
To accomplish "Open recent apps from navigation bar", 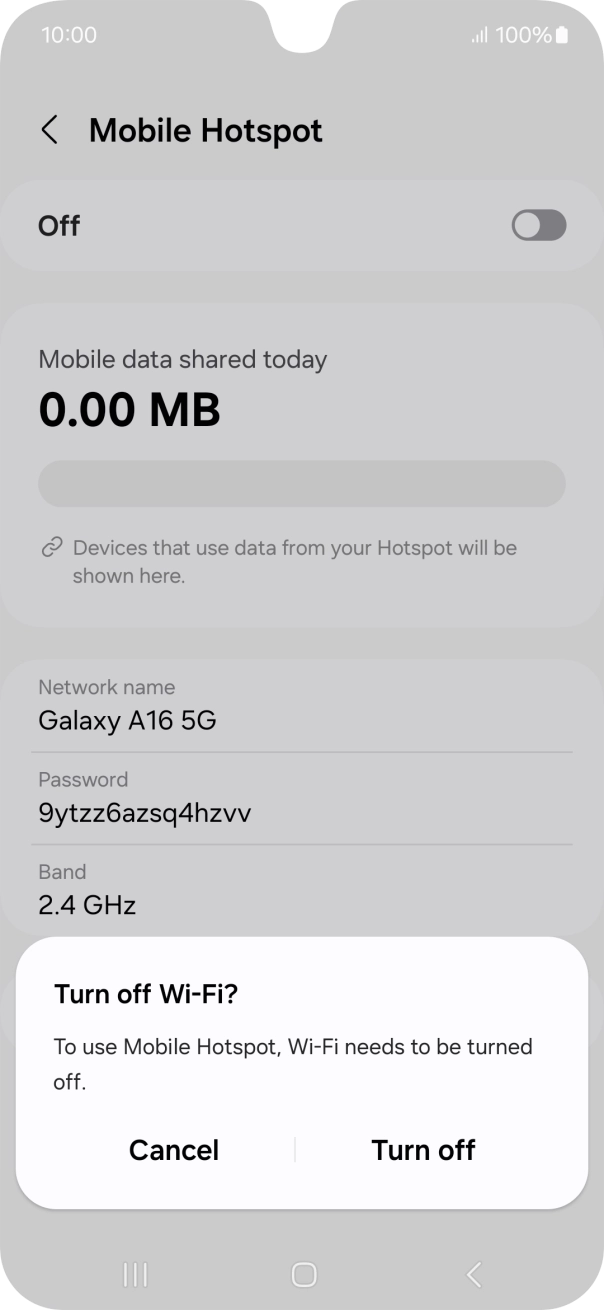I will point(135,1274).
